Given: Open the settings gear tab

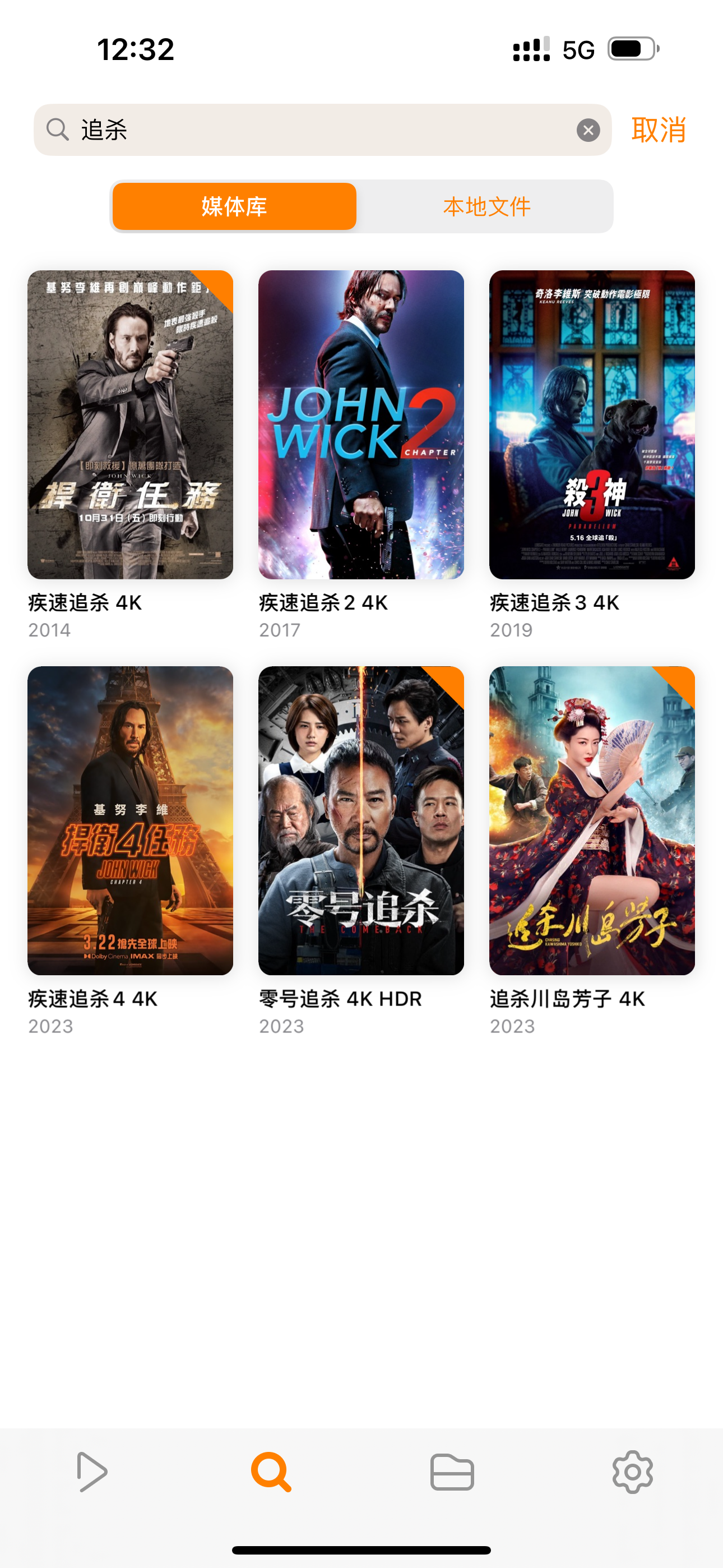Looking at the screenshot, I should point(632,1472).
